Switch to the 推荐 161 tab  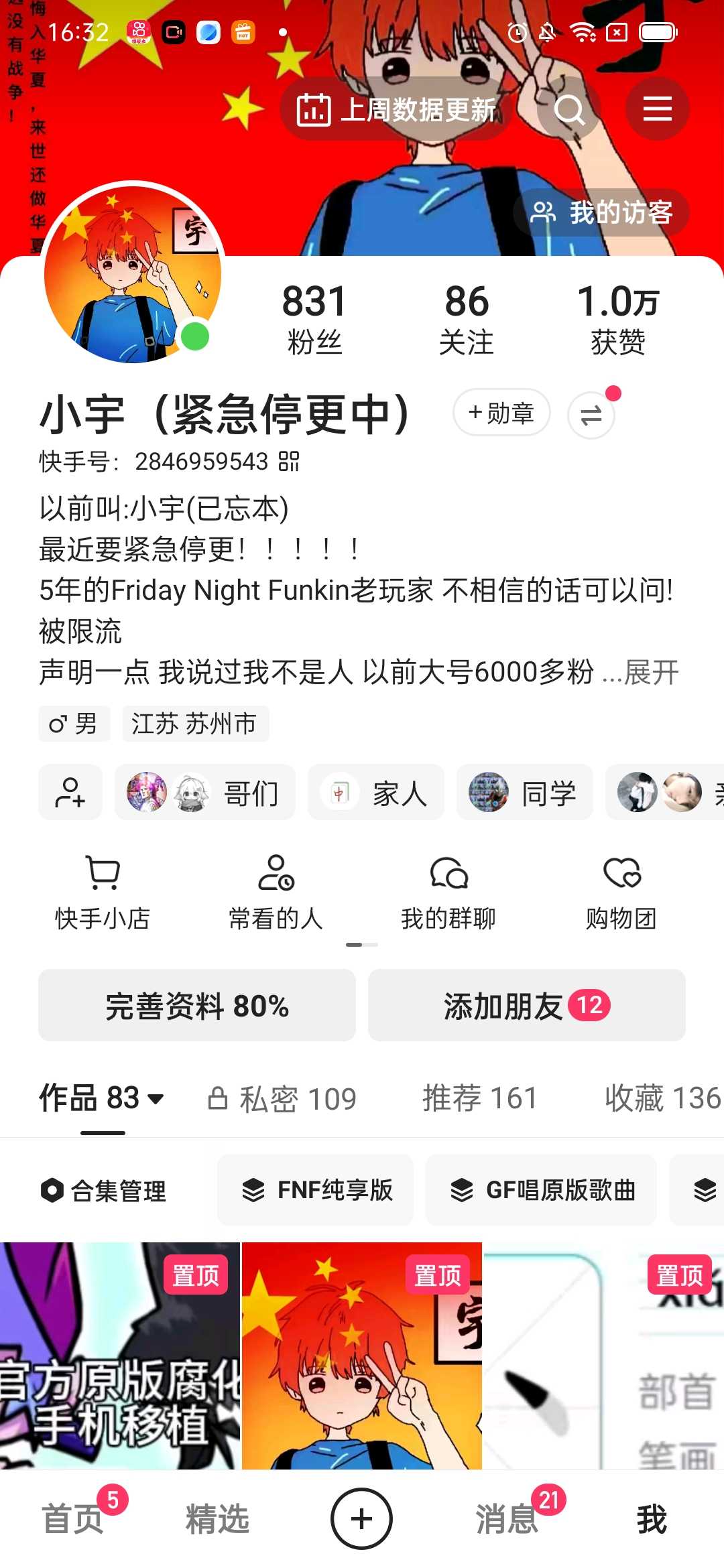pos(479,1099)
